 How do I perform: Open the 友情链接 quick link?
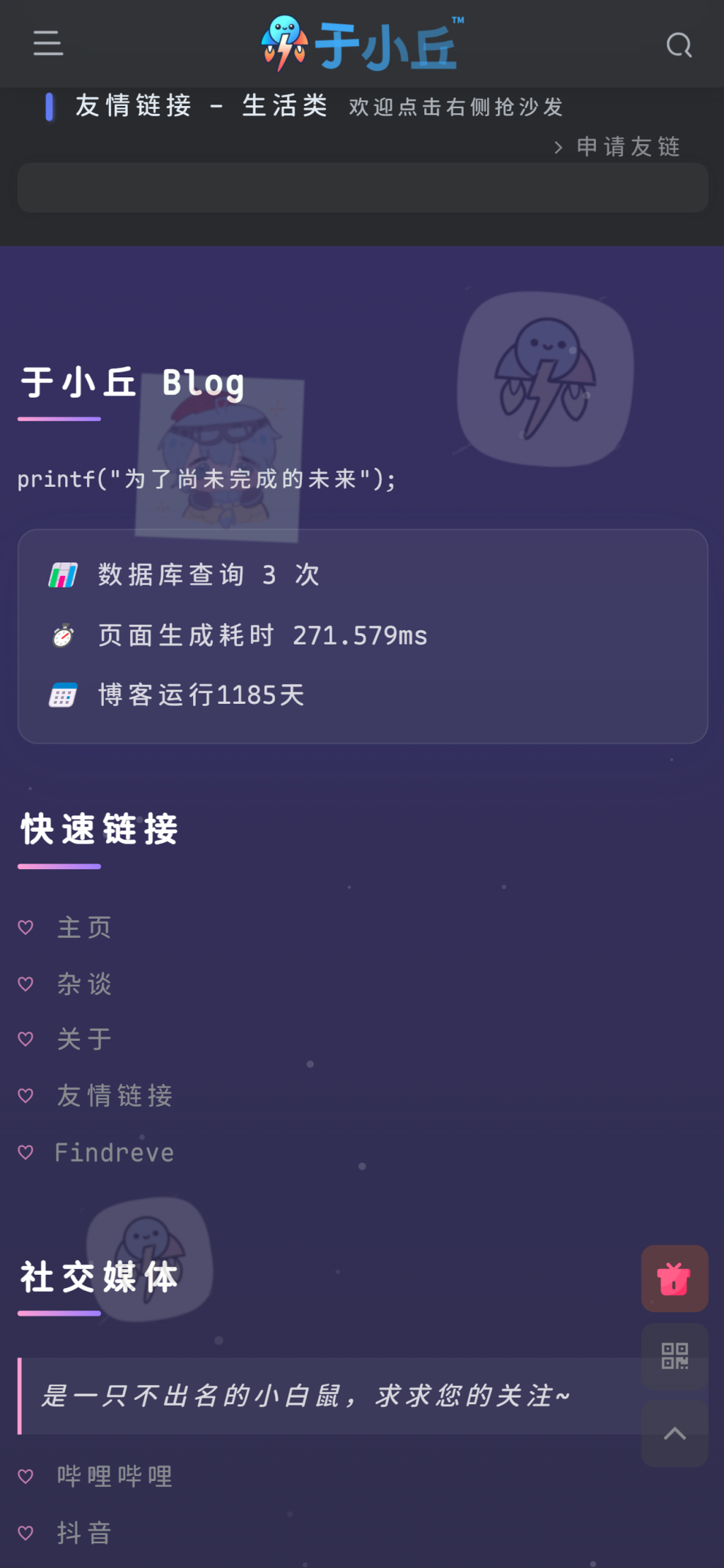coord(114,1096)
